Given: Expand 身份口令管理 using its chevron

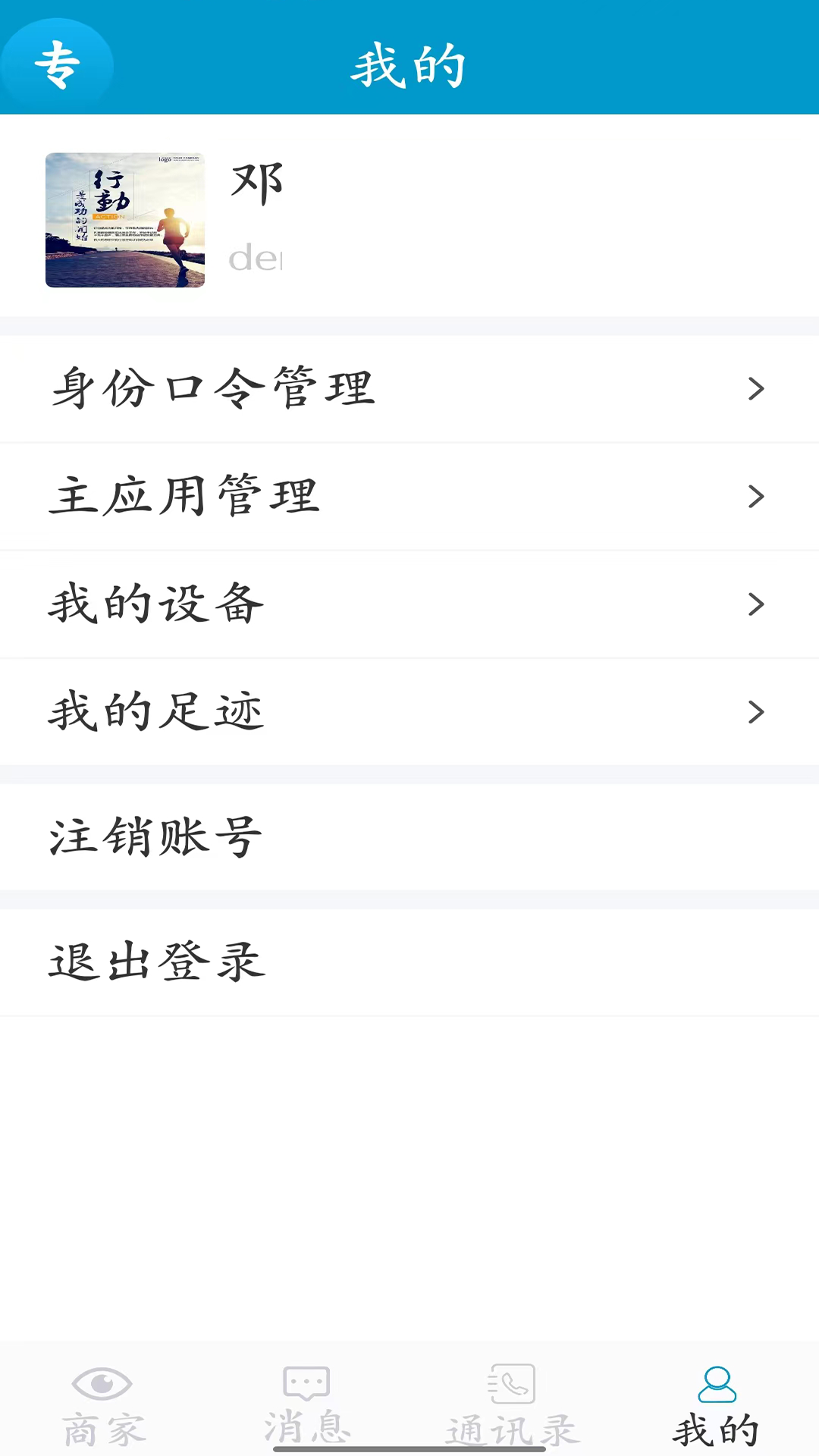Looking at the screenshot, I should click(x=758, y=388).
